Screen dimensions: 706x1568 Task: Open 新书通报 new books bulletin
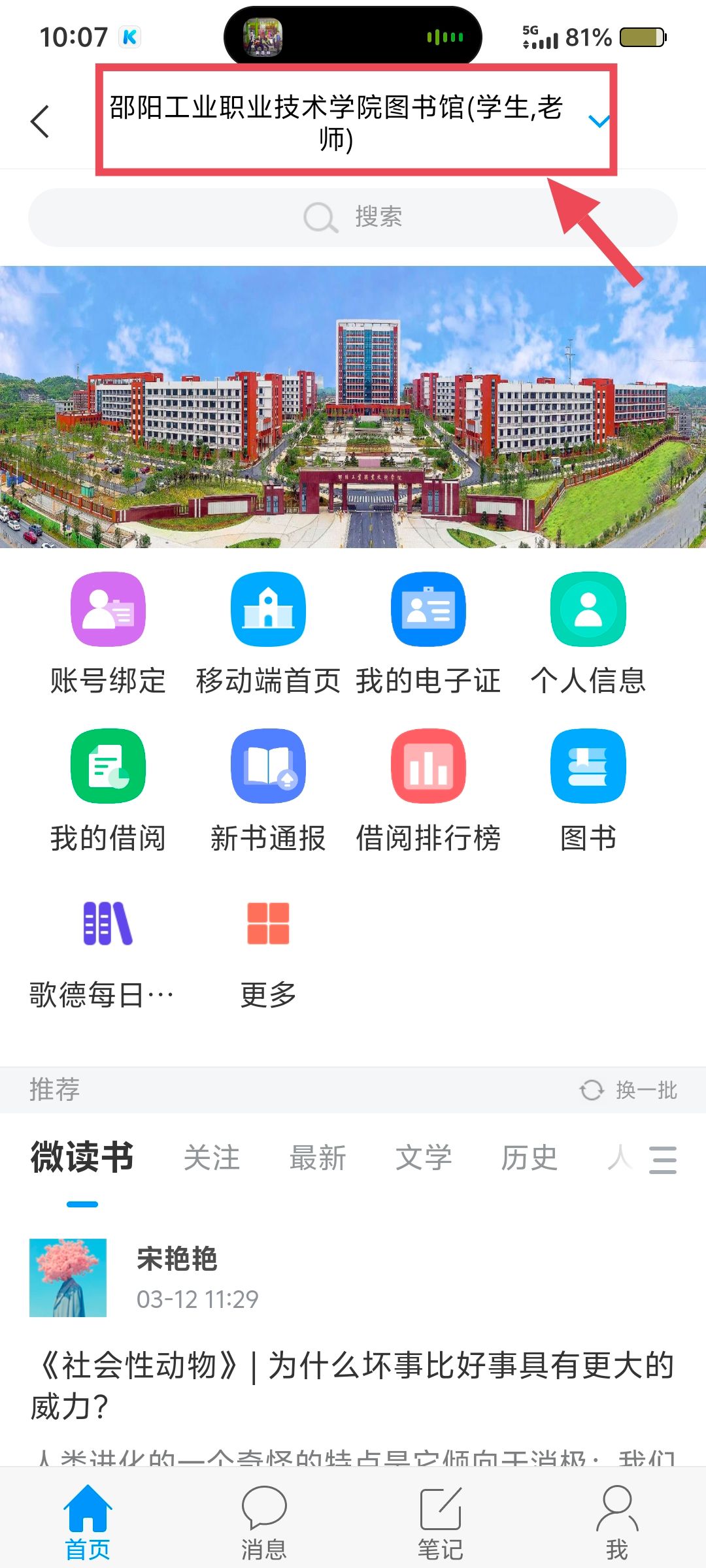[268, 766]
